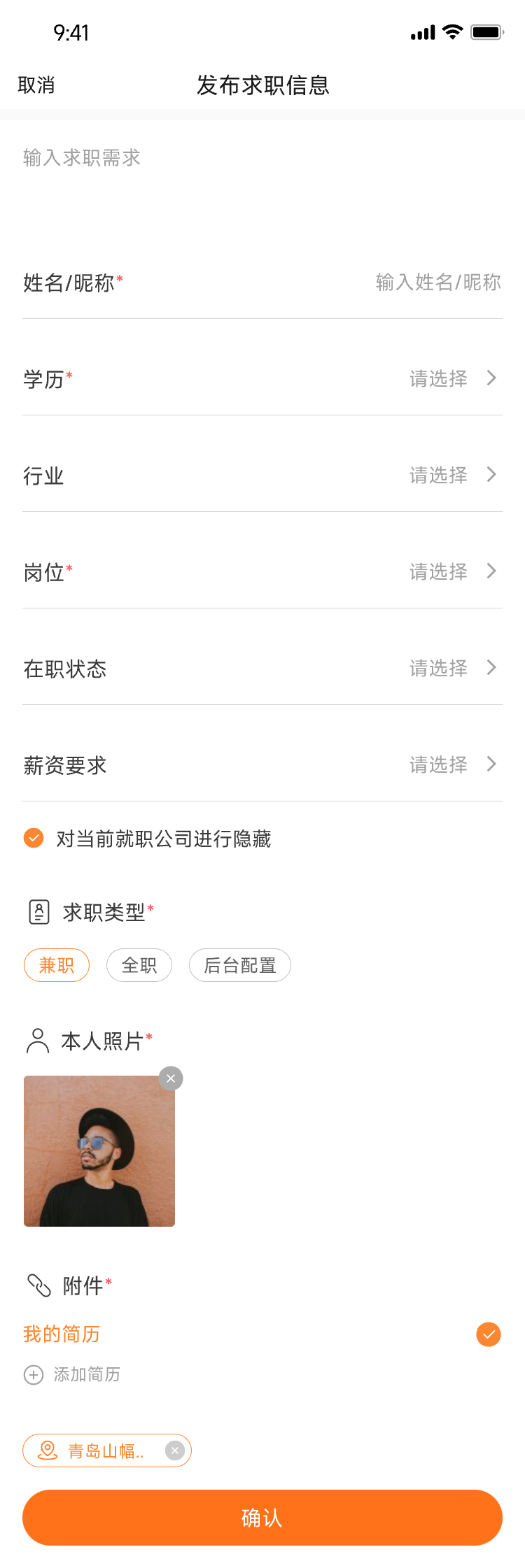Screen dimensions: 525x1568
Task: Focus the 输入求职需求 text area
Action: (262, 182)
